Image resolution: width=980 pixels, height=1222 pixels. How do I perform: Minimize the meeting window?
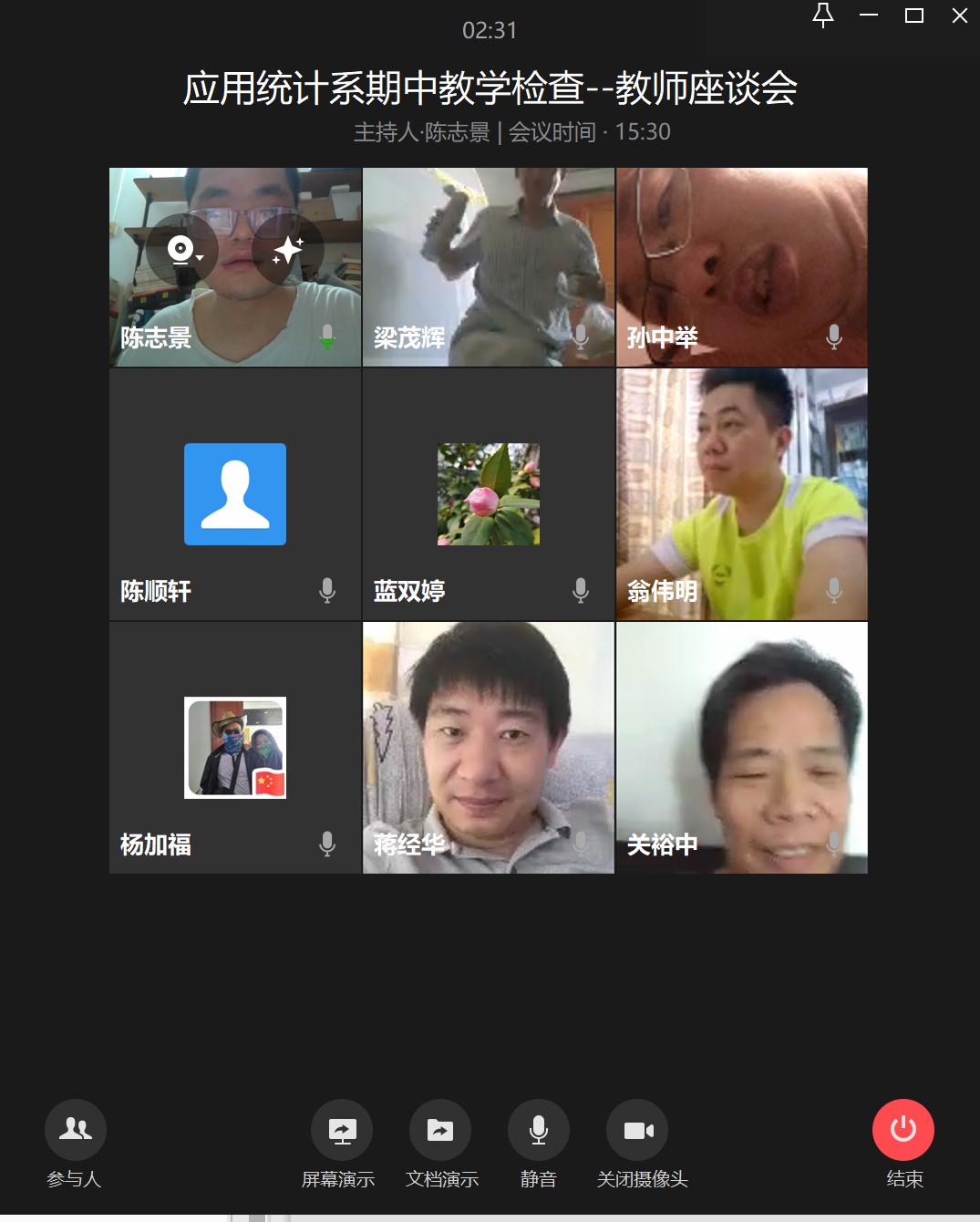click(869, 16)
